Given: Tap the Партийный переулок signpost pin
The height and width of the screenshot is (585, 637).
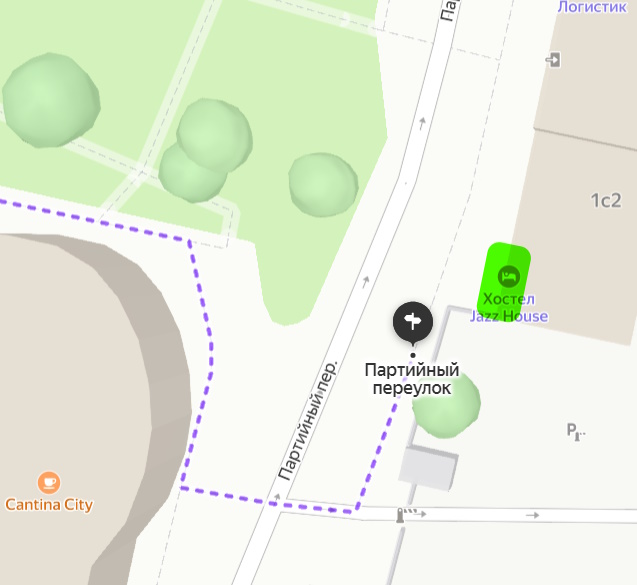Looking at the screenshot, I should coord(412,321).
